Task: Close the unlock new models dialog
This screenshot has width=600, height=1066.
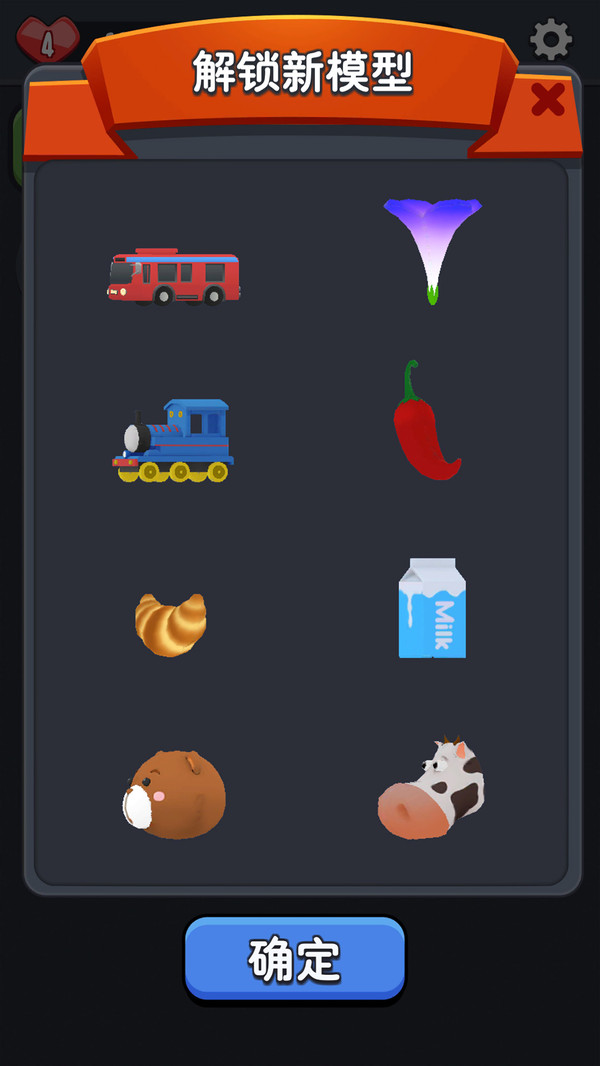Action: (x=547, y=99)
